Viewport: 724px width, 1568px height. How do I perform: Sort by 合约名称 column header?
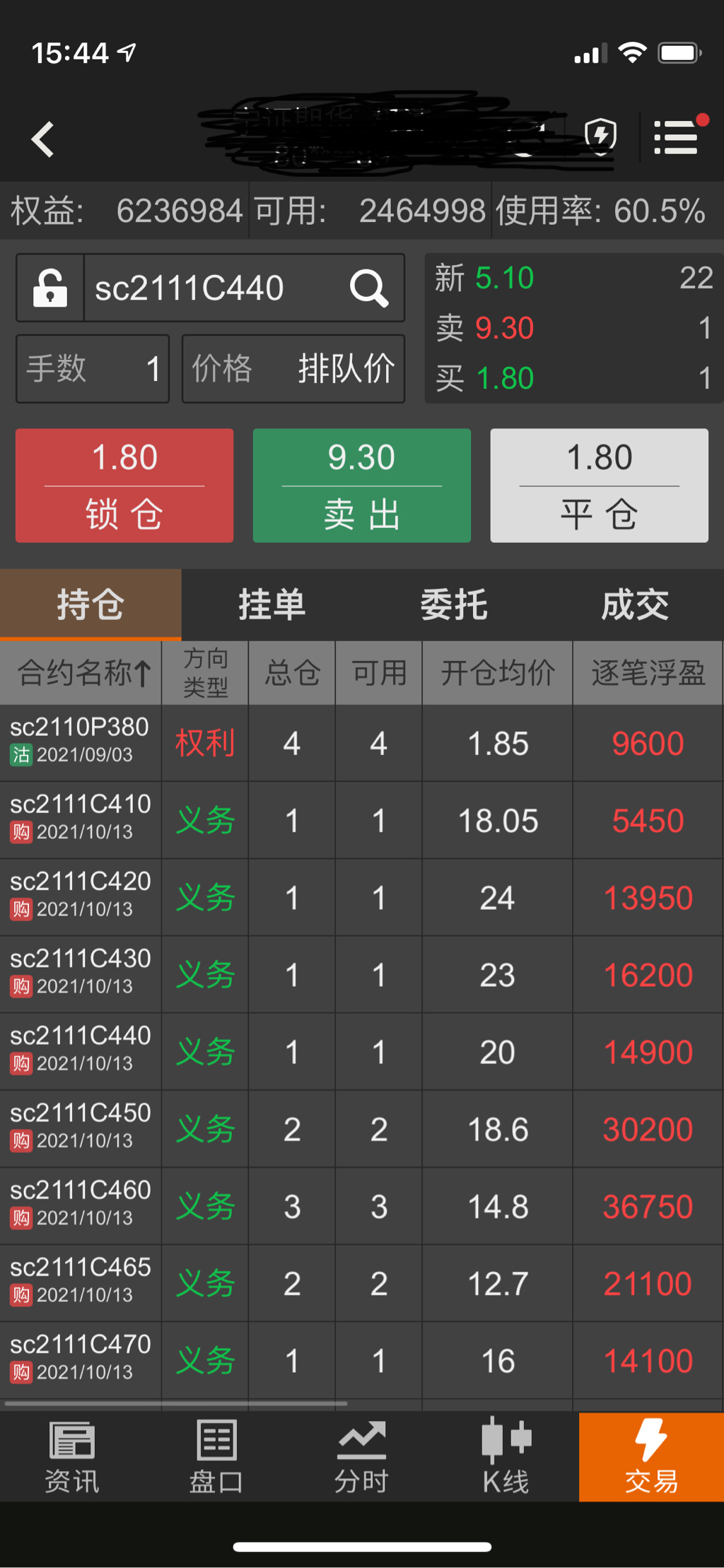tap(82, 672)
